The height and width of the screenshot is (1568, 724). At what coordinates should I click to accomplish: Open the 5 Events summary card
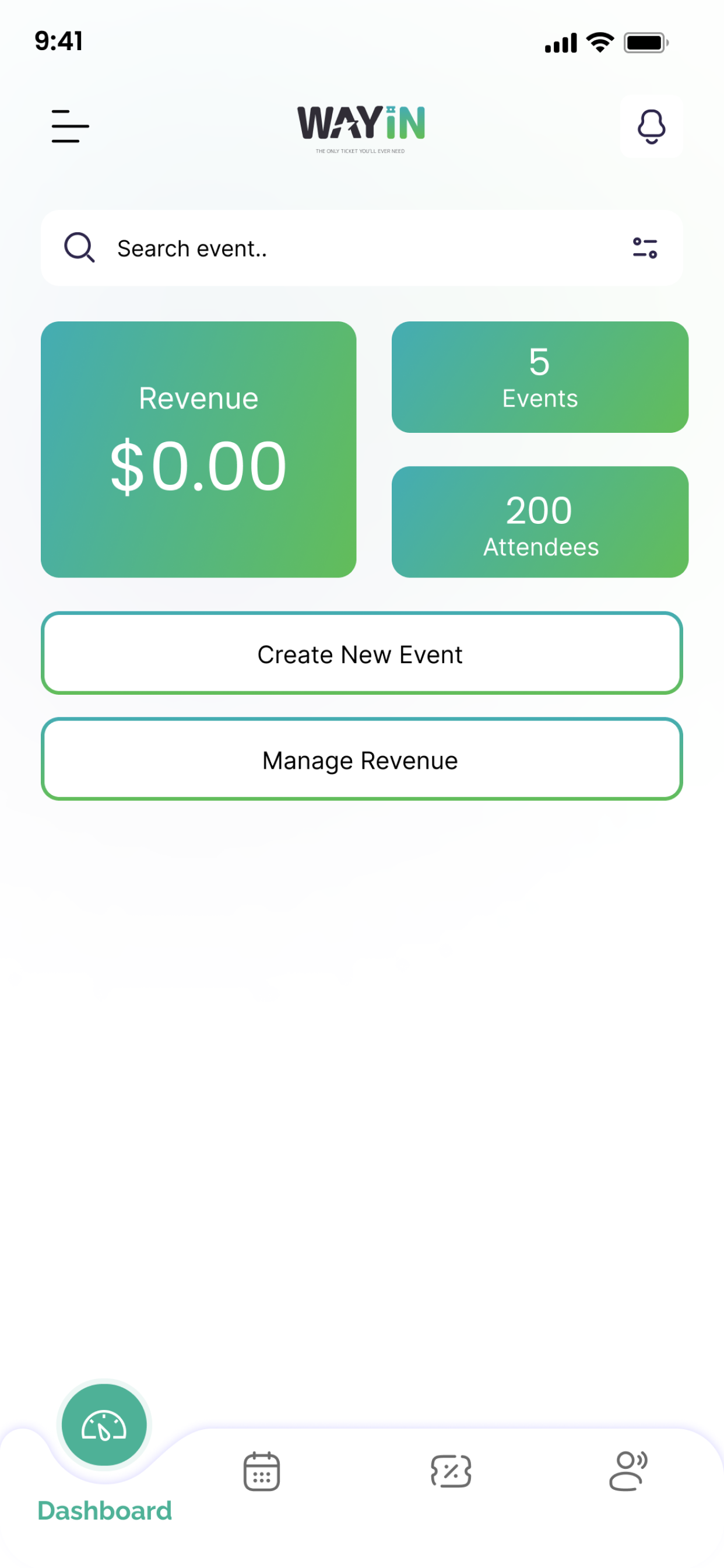(540, 376)
